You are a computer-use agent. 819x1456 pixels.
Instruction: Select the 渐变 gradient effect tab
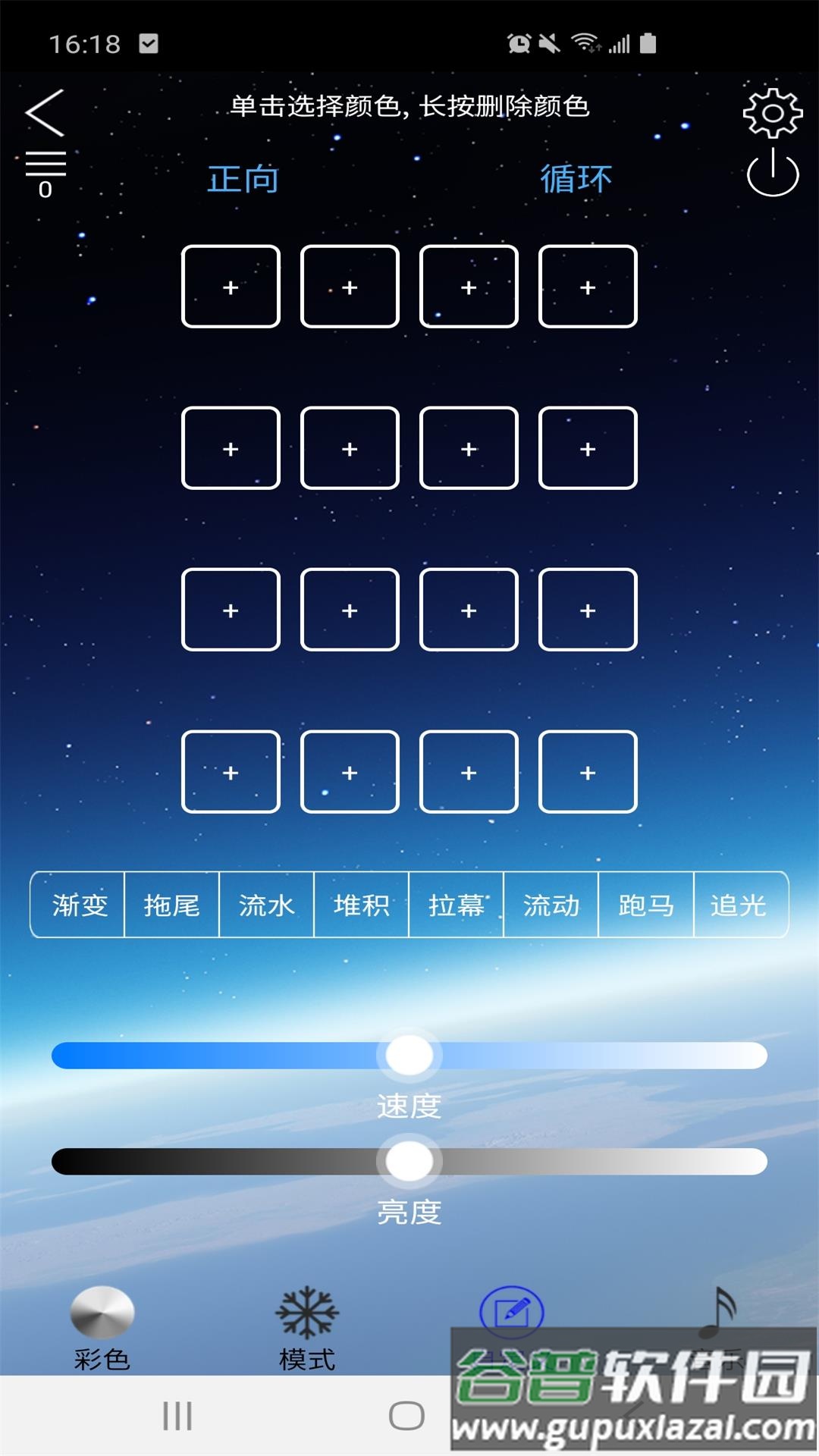78,905
